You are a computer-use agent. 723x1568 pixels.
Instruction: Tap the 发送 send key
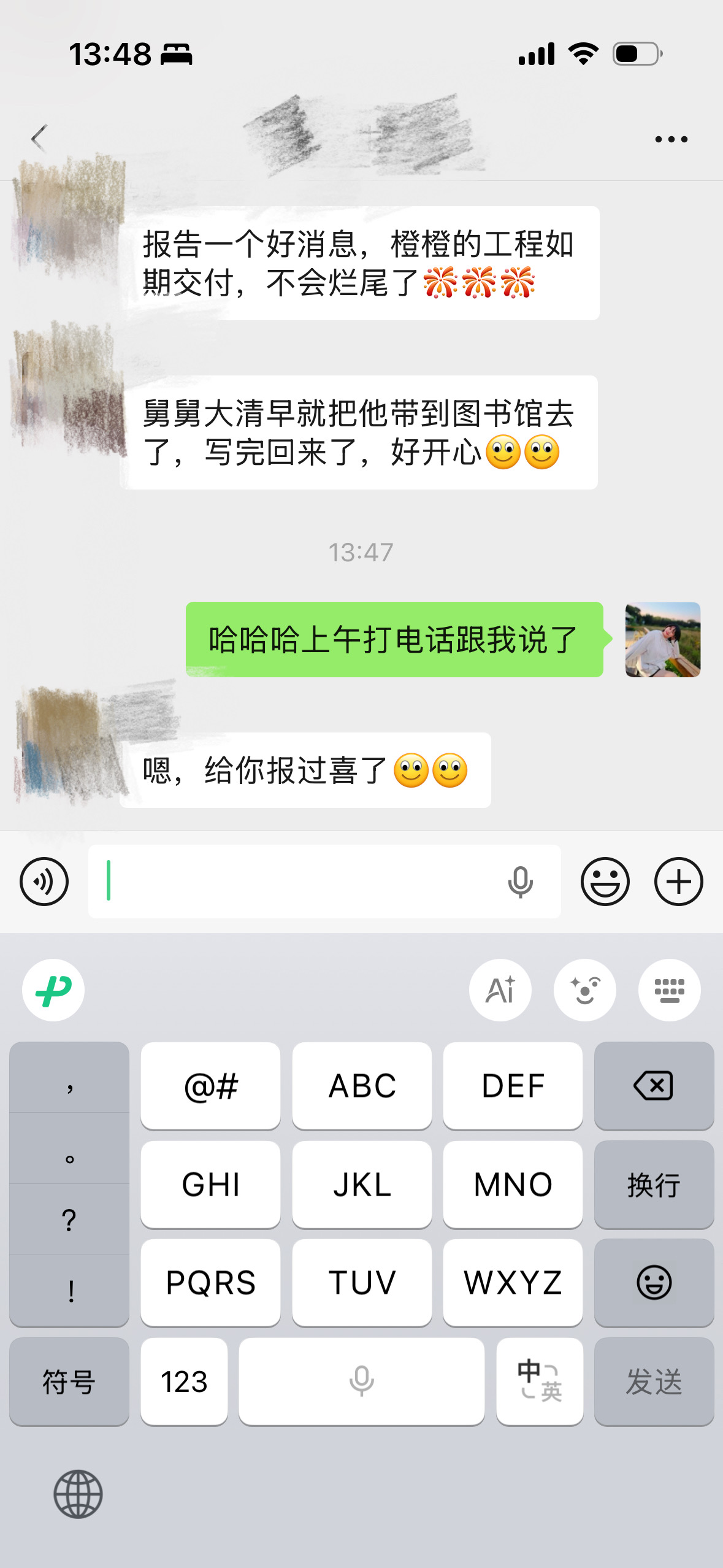(654, 1382)
